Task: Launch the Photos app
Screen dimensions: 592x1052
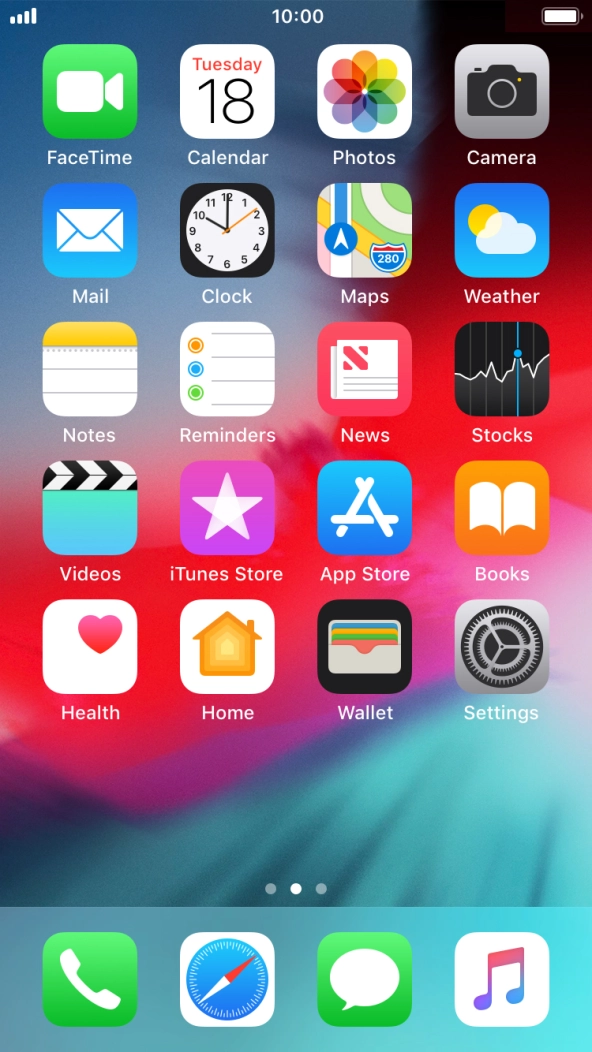Action: point(364,91)
